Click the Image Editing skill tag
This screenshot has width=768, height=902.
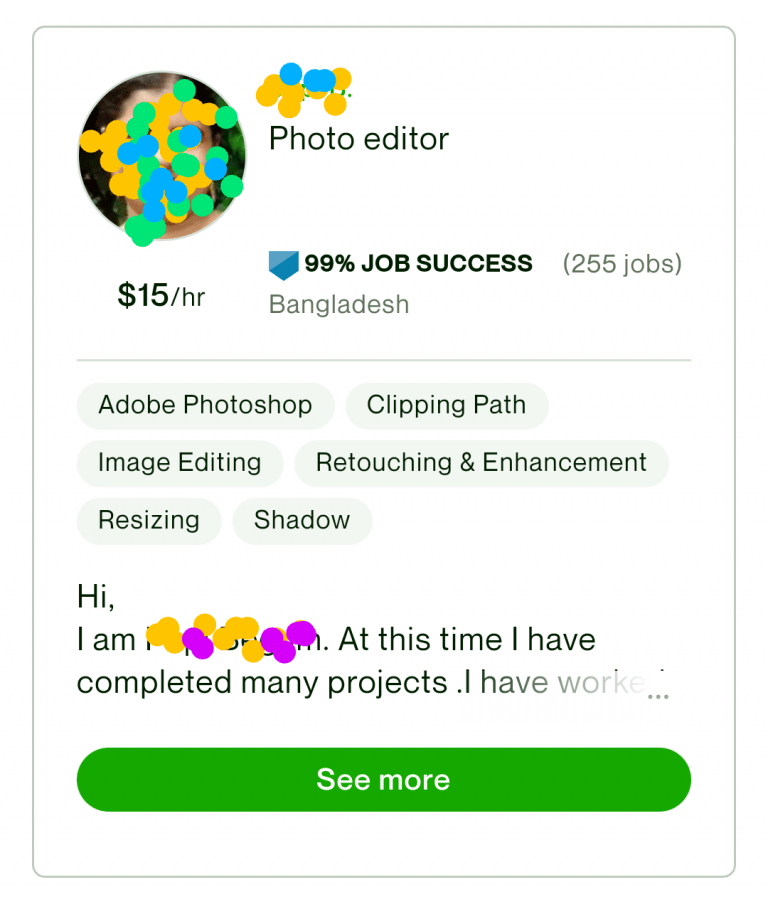[180, 463]
